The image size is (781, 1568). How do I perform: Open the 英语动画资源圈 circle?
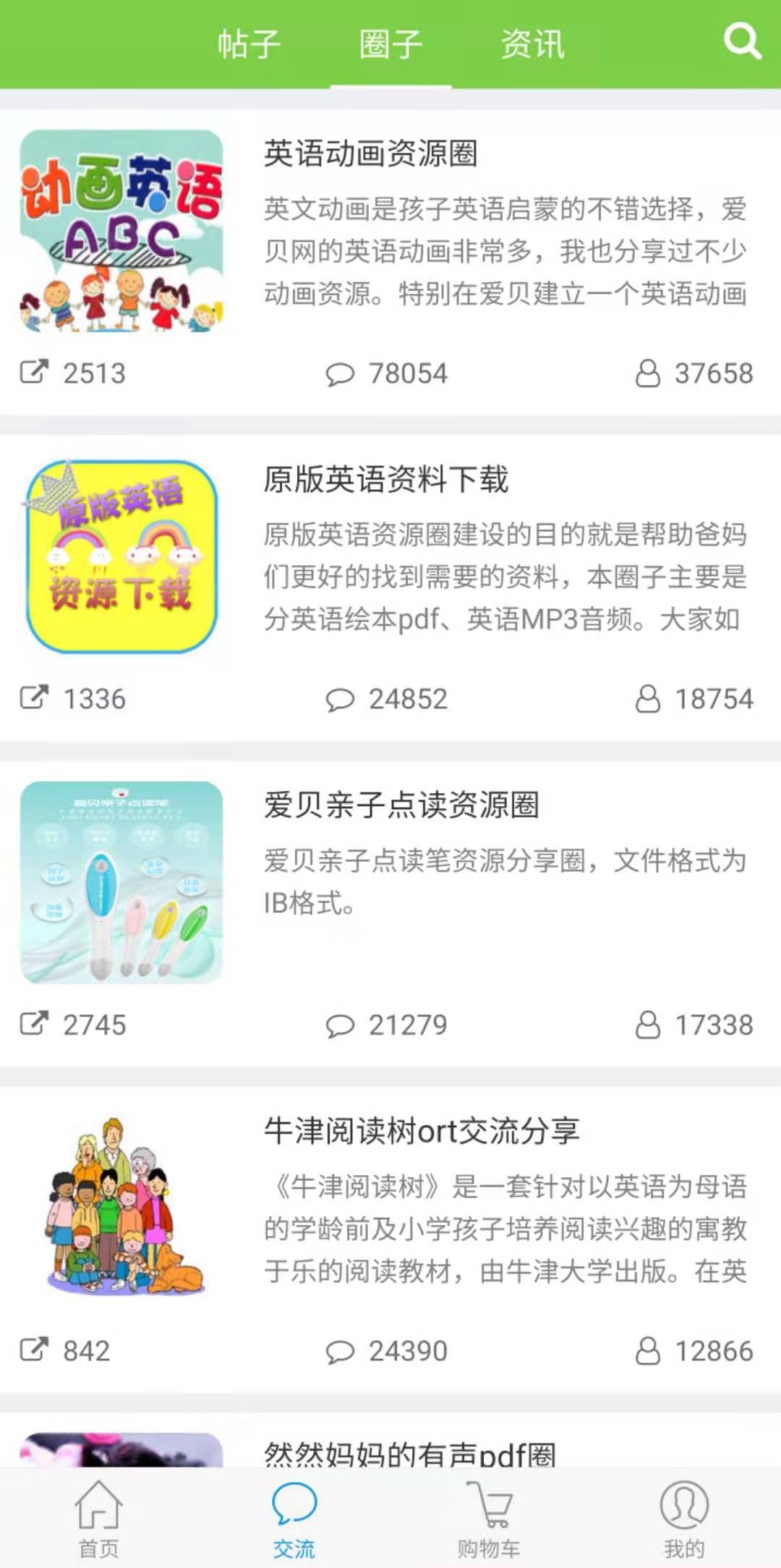tap(370, 153)
